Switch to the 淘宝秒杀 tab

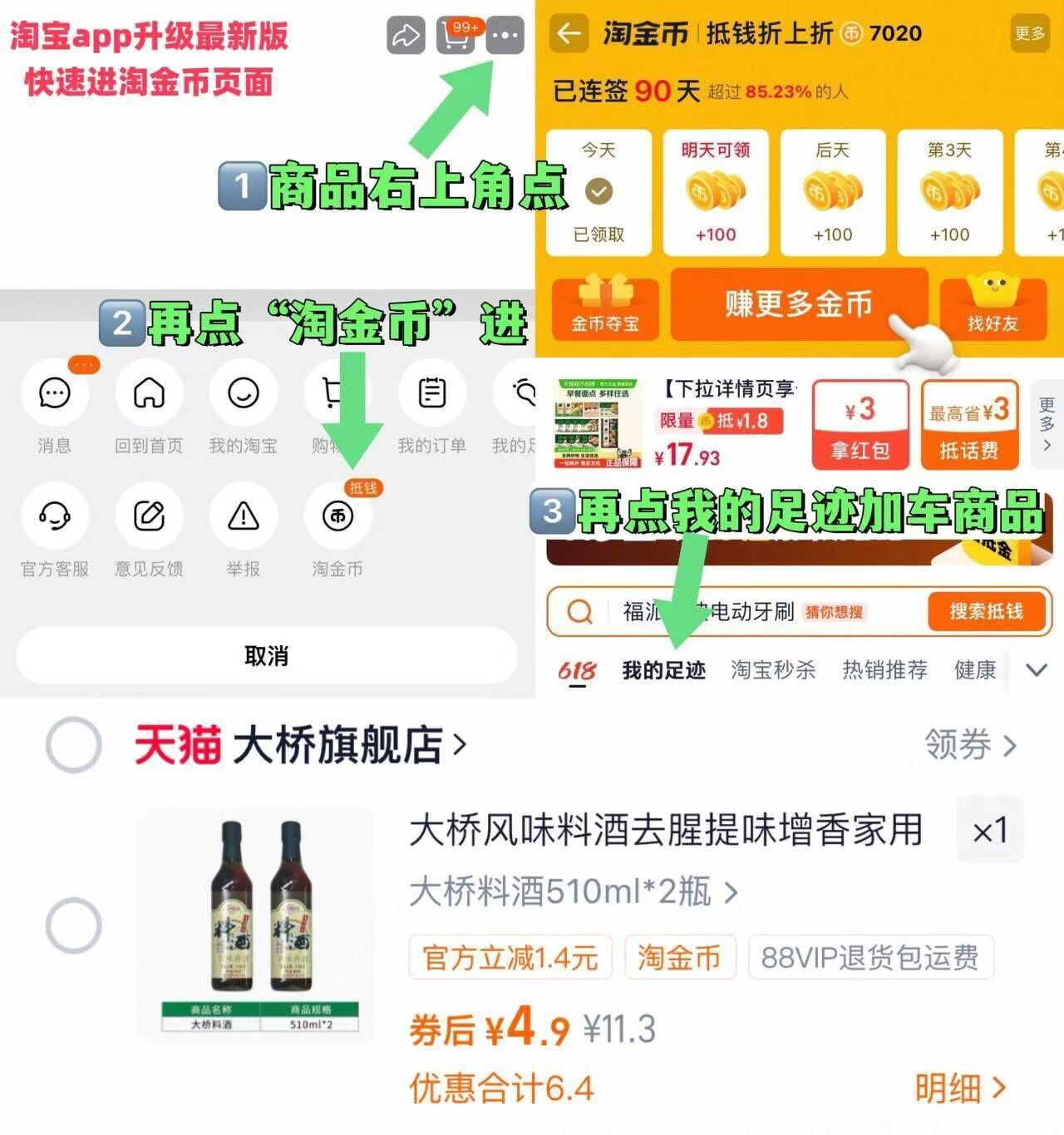coord(773,670)
